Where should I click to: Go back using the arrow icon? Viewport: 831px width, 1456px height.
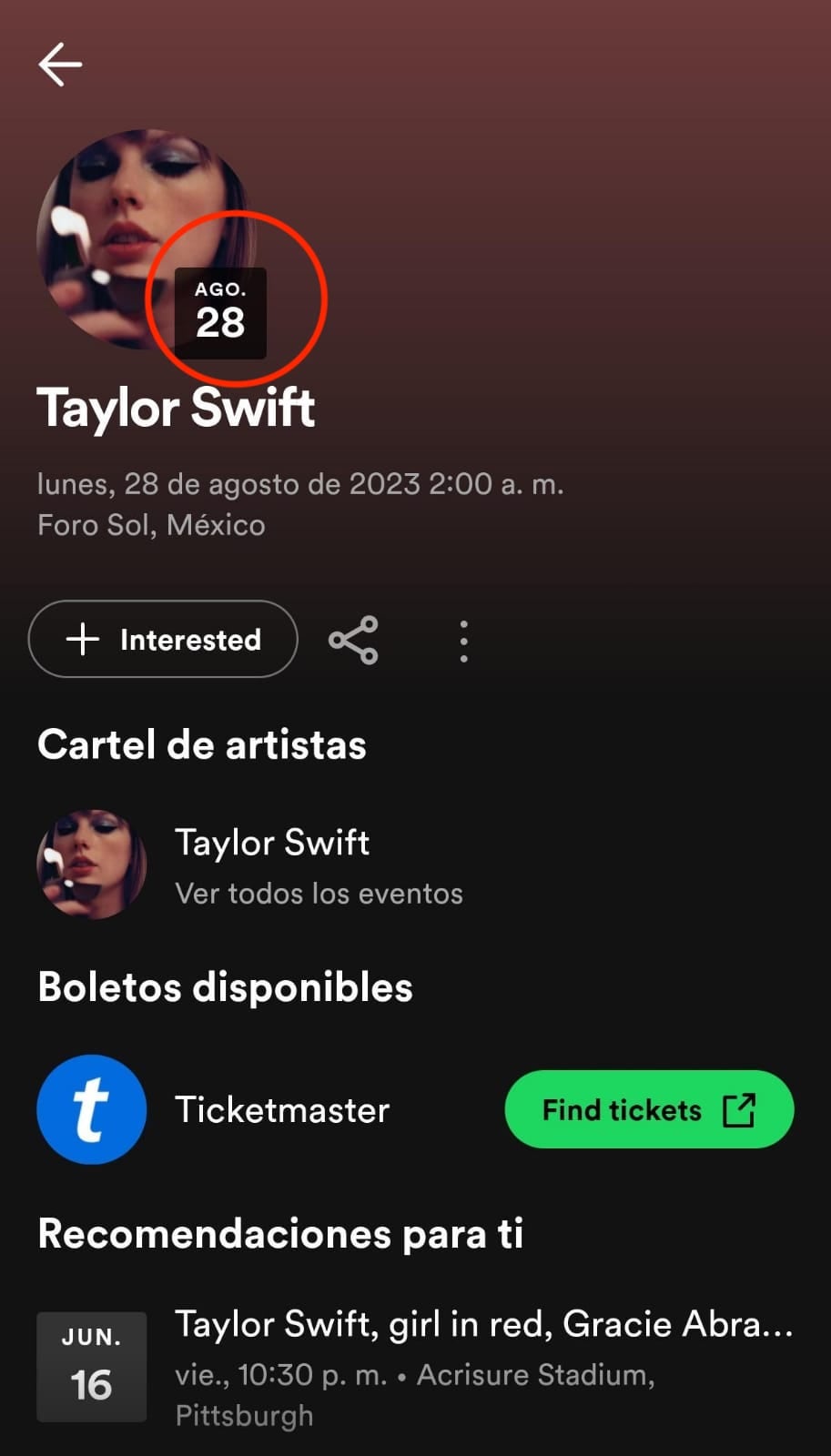click(60, 65)
